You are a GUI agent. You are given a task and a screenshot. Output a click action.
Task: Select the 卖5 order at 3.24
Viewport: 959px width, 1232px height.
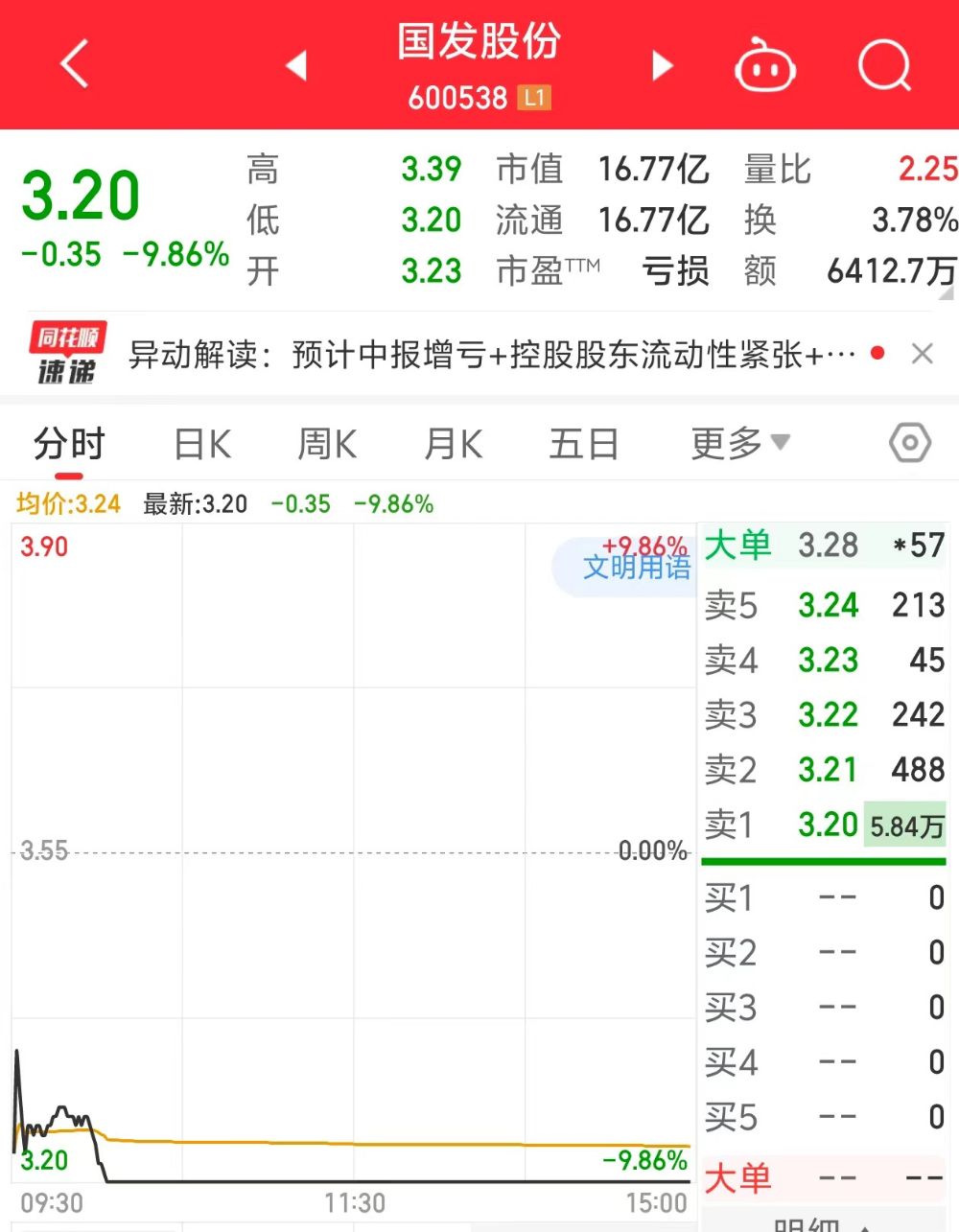pyautogui.click(x=825, y=605)
